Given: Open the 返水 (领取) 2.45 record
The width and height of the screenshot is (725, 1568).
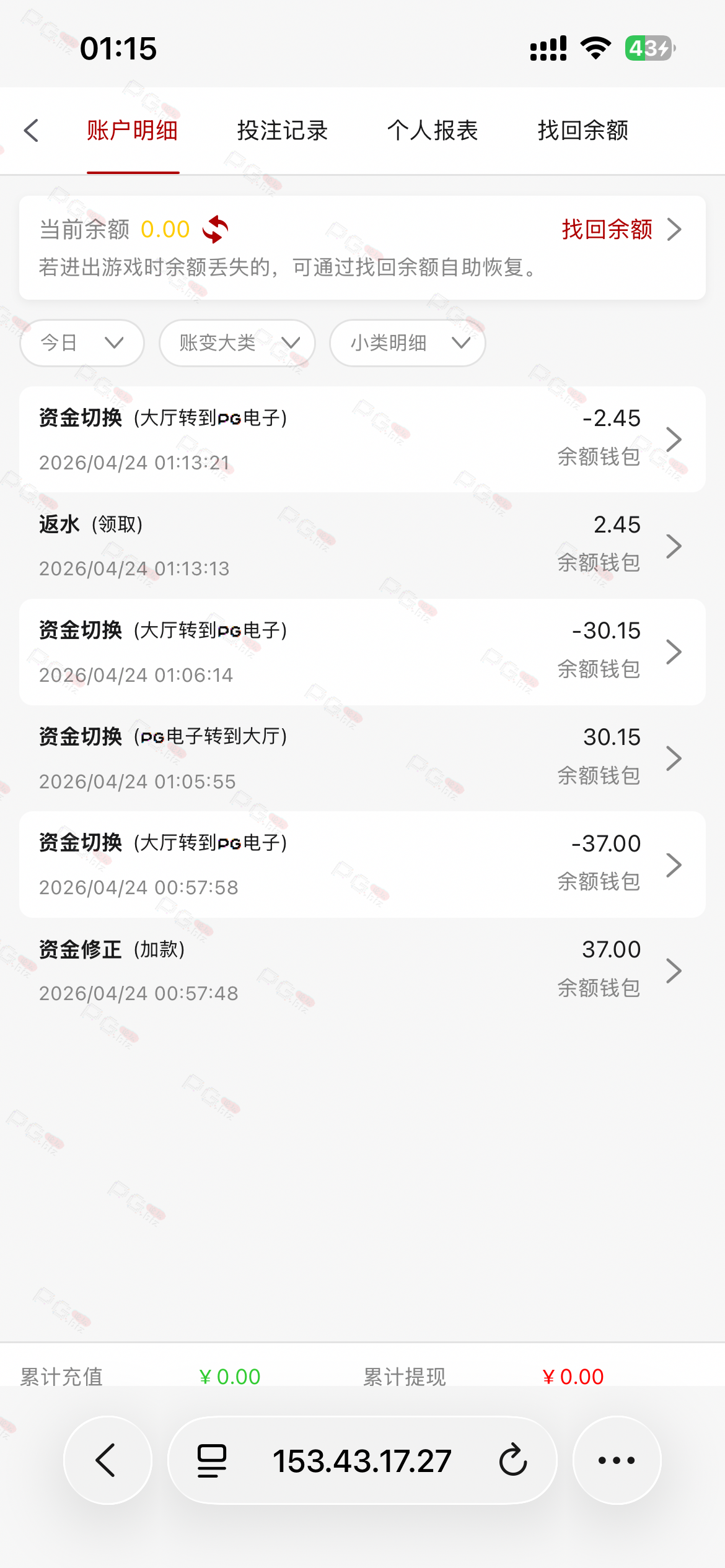Looking at the screenshot, I should [x=362, y=546].
